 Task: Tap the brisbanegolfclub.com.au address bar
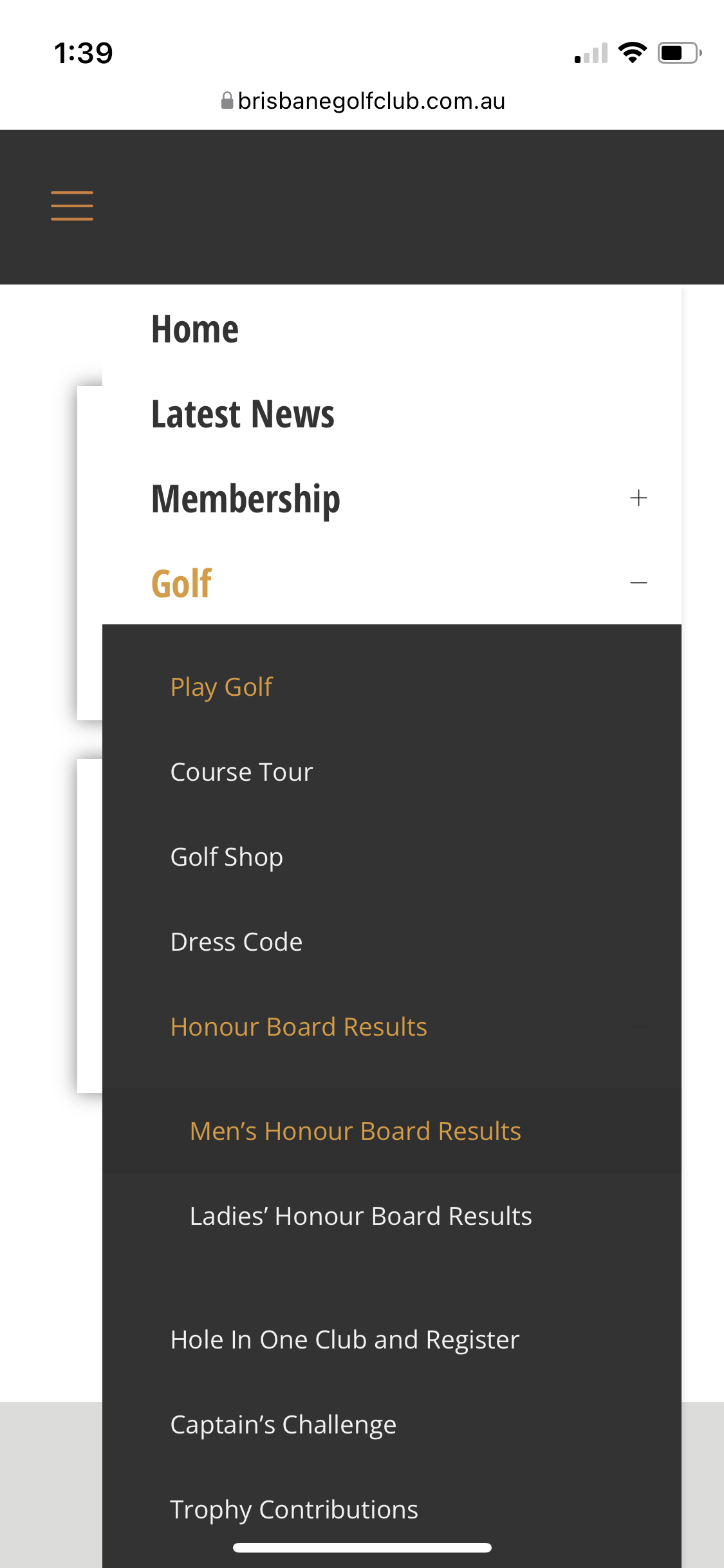point(362,101)
